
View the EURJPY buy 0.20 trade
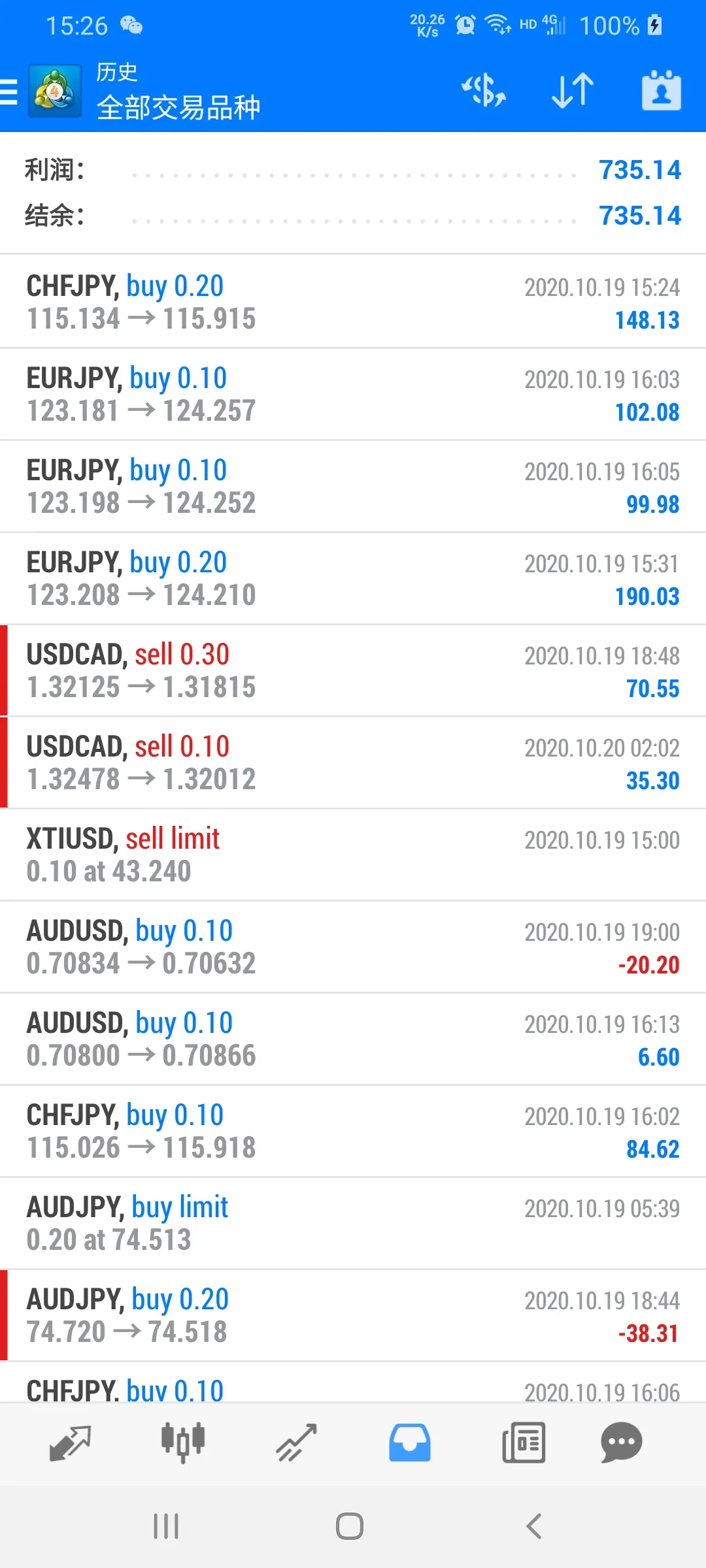pyautogui.click(x=353, y=578)
